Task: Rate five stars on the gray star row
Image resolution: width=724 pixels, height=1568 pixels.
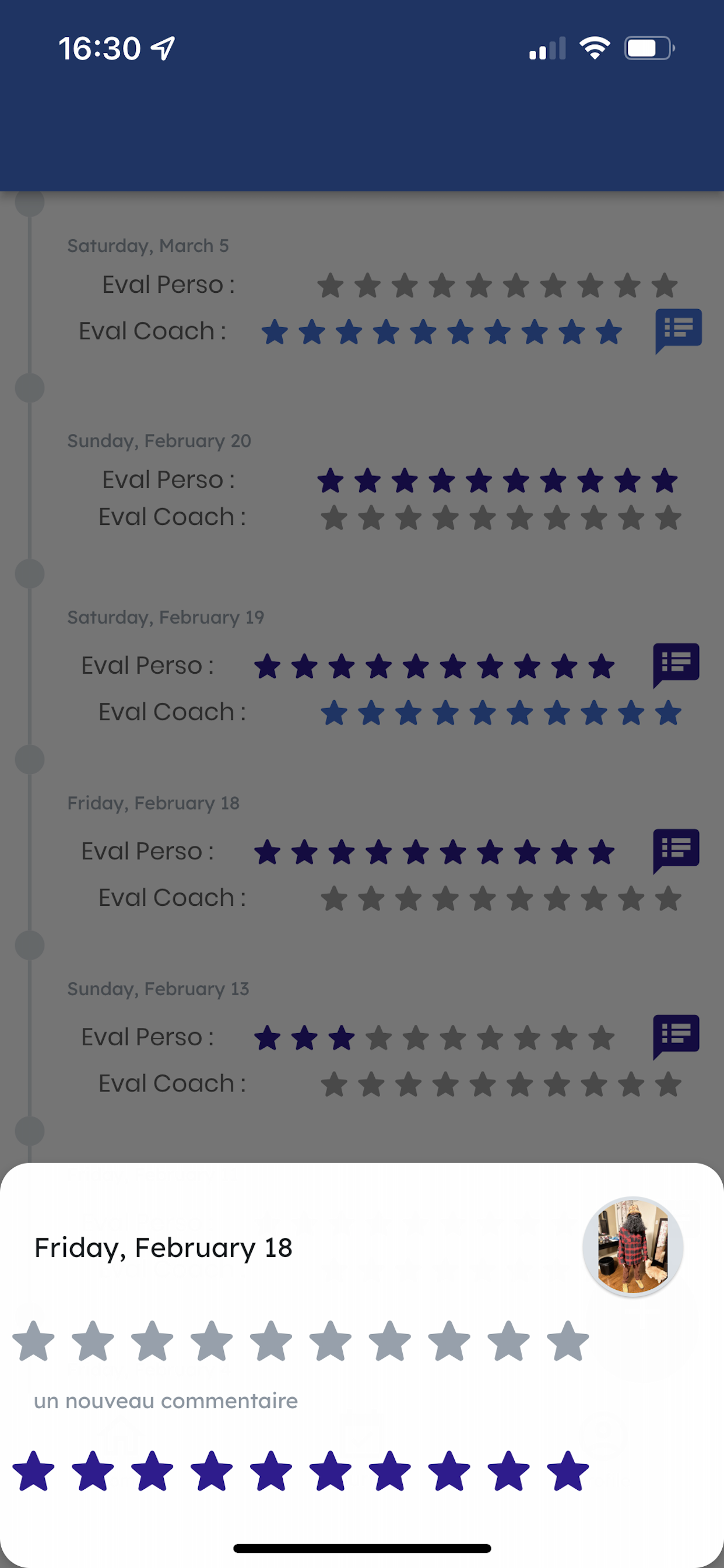Action: (270, 1340)
